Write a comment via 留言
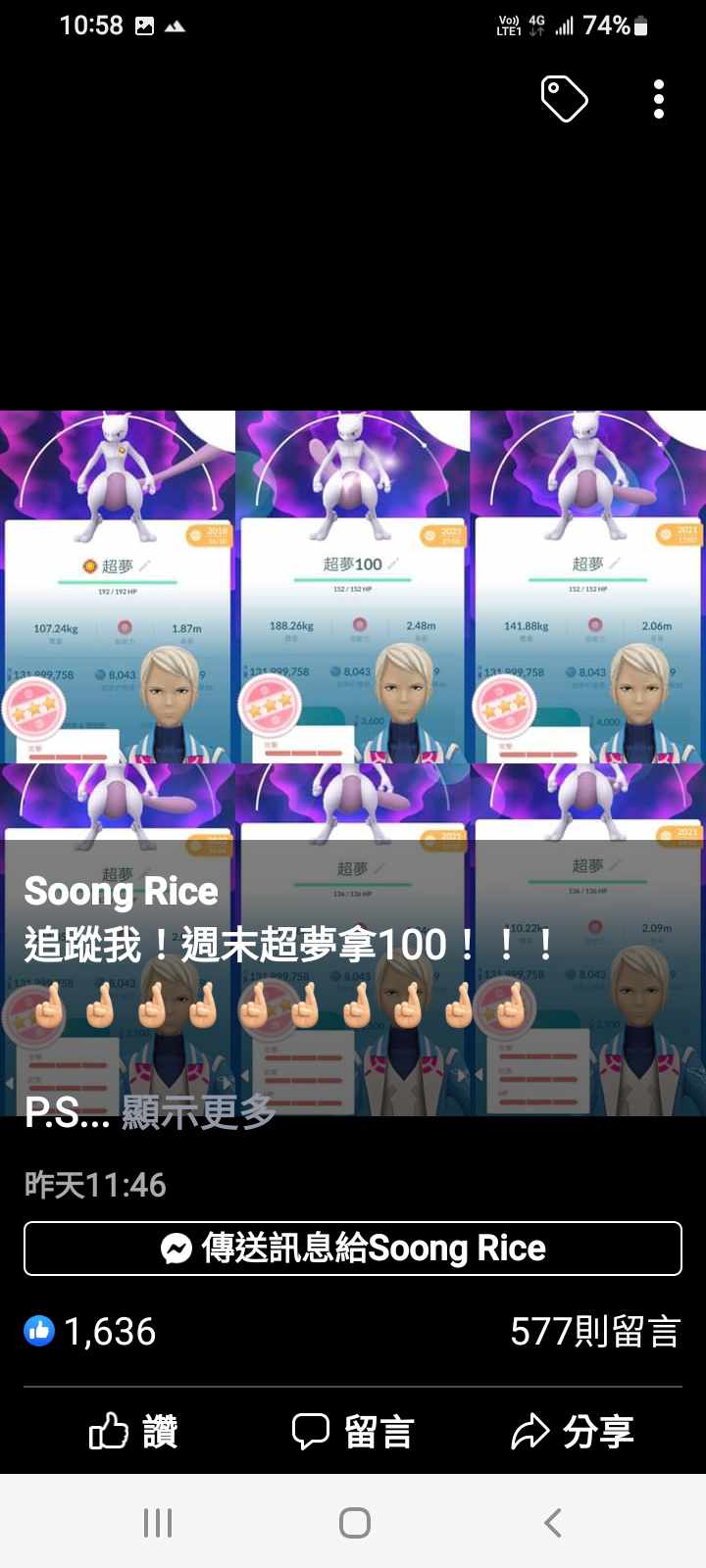Screen dimensions: 706x1568 point(353,1432)
